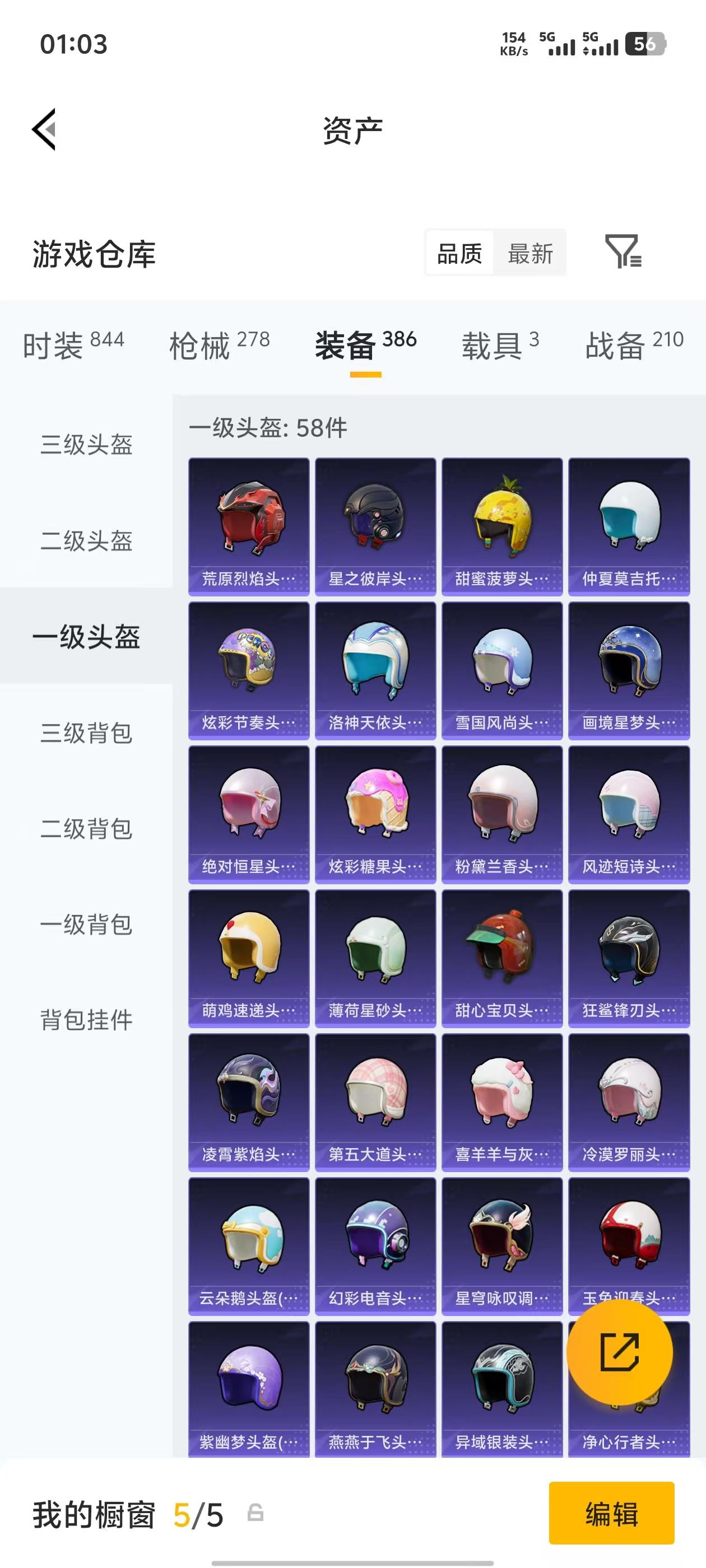Click the orange share floating button
This screenshot has height=1568, width=706.
[619, 1351]
